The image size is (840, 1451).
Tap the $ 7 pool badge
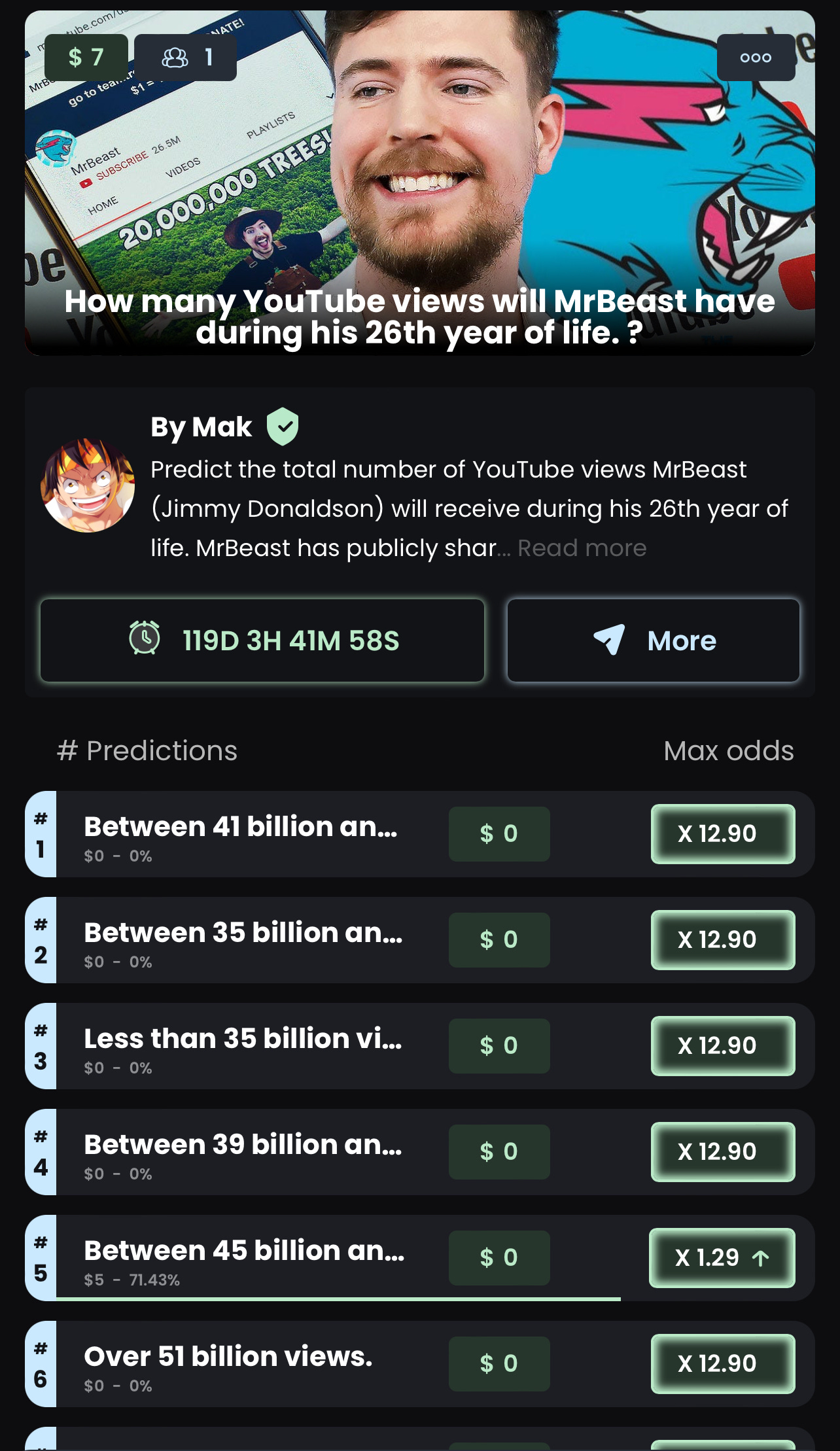pos(86,58)
